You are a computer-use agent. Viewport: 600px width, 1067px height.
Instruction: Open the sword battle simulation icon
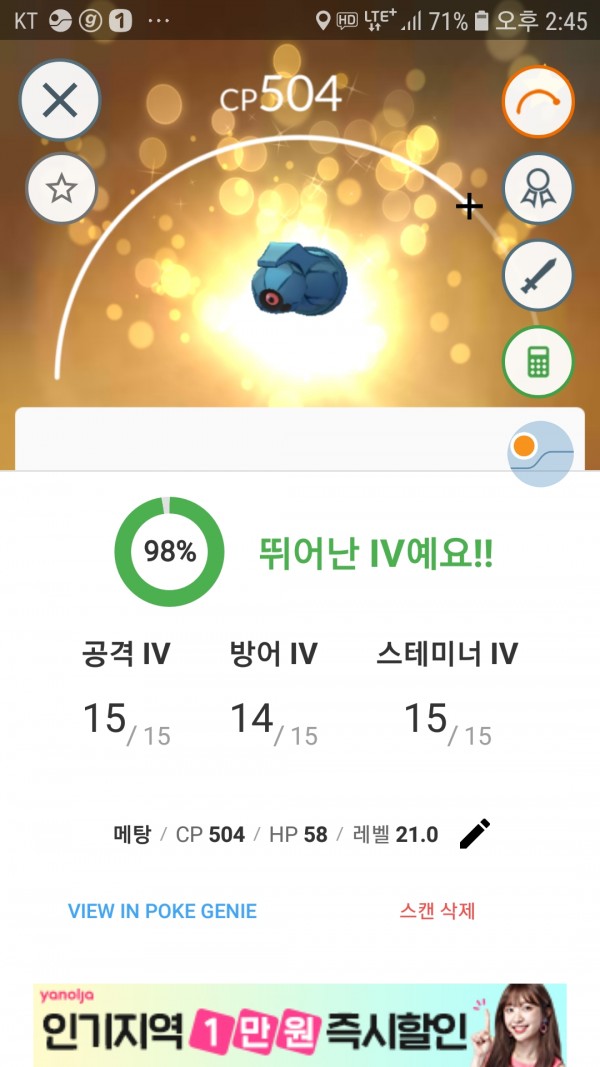pos(538,275)
